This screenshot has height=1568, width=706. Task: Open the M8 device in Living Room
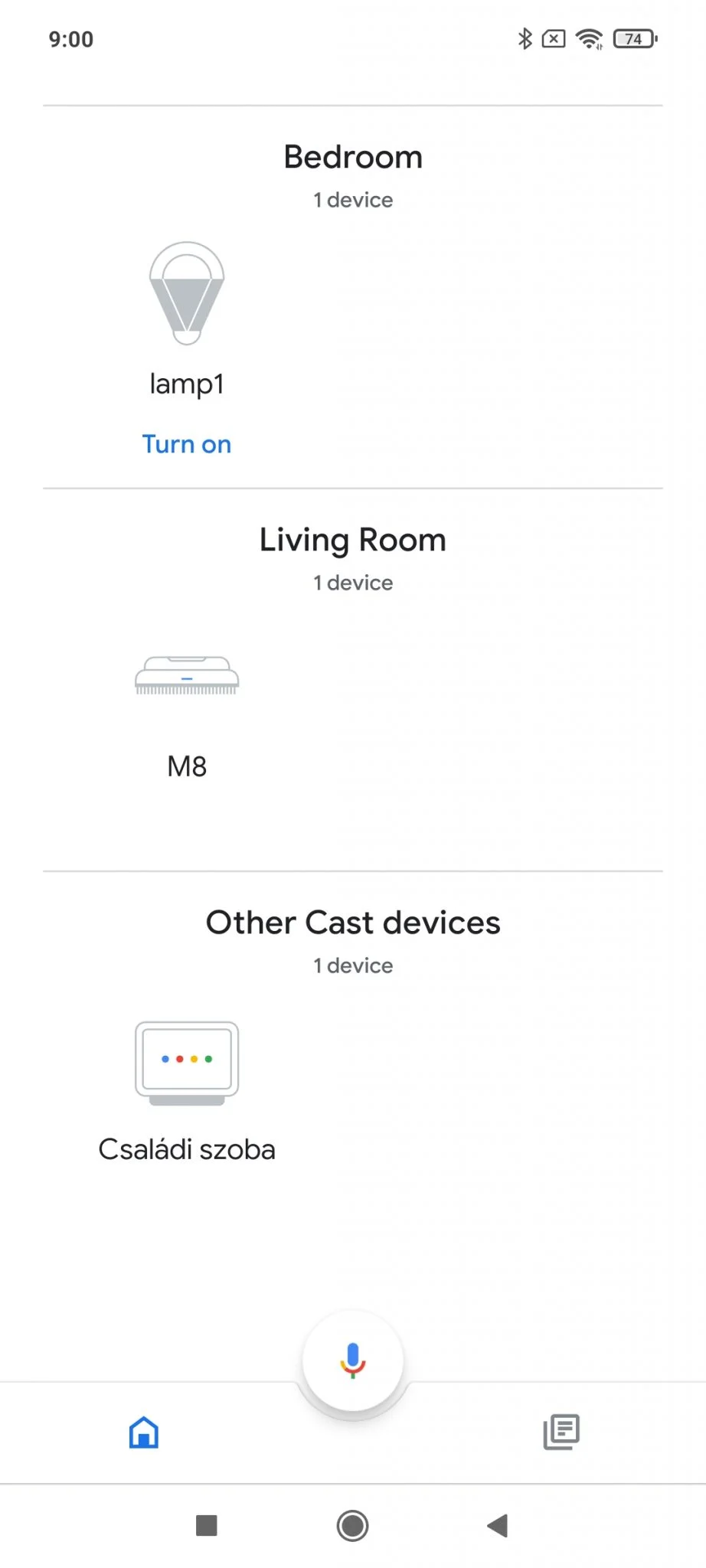click(186, 677)
